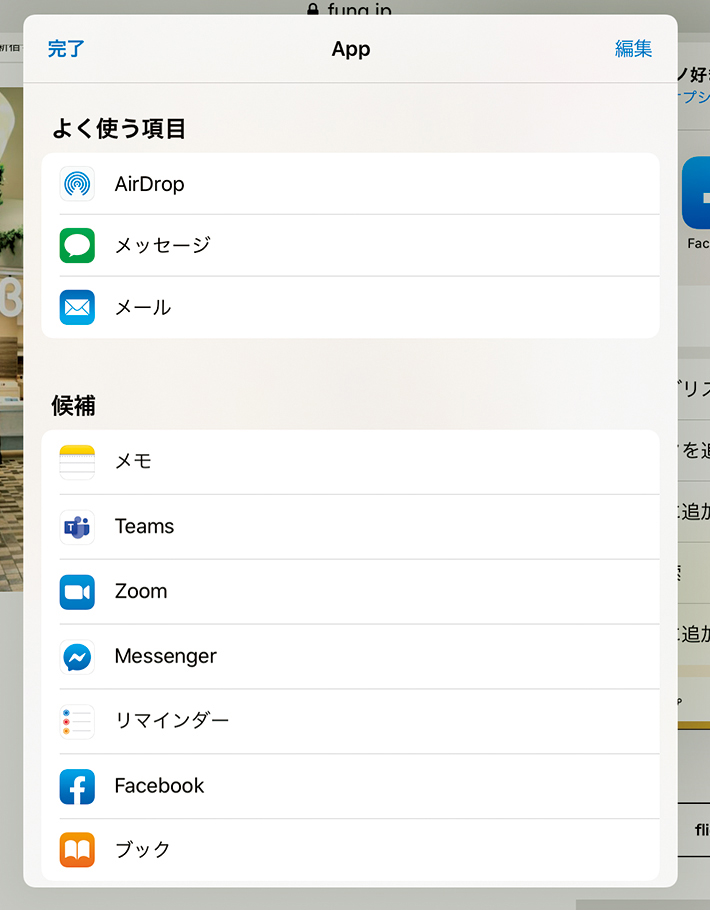This screenshot has width=710, height=910.
Task: Pick Messenger from the list
Action: coord(350,656)
